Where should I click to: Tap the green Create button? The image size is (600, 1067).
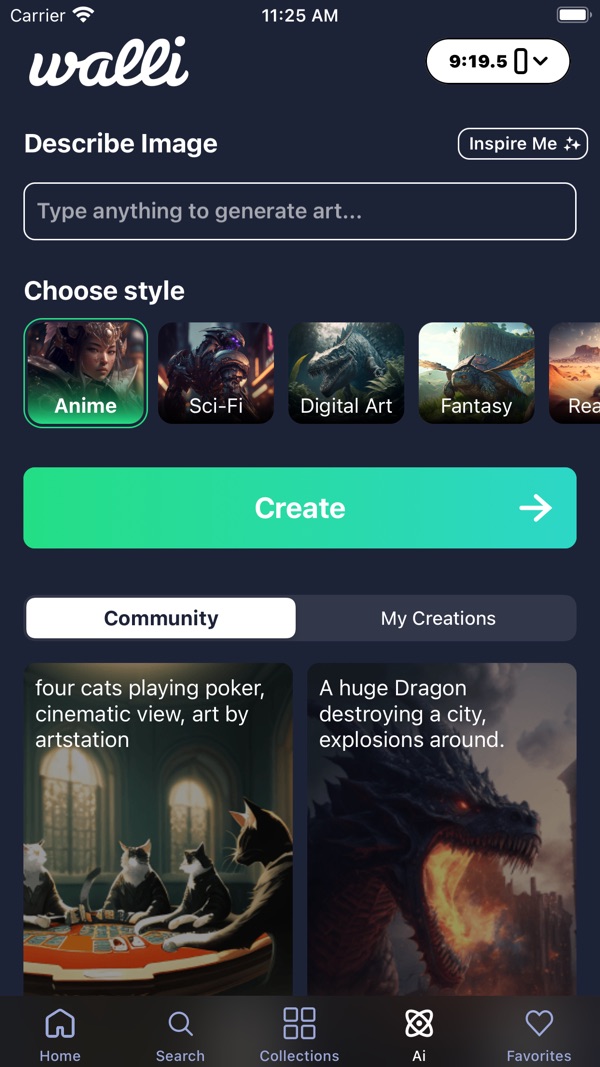(300, 508)
